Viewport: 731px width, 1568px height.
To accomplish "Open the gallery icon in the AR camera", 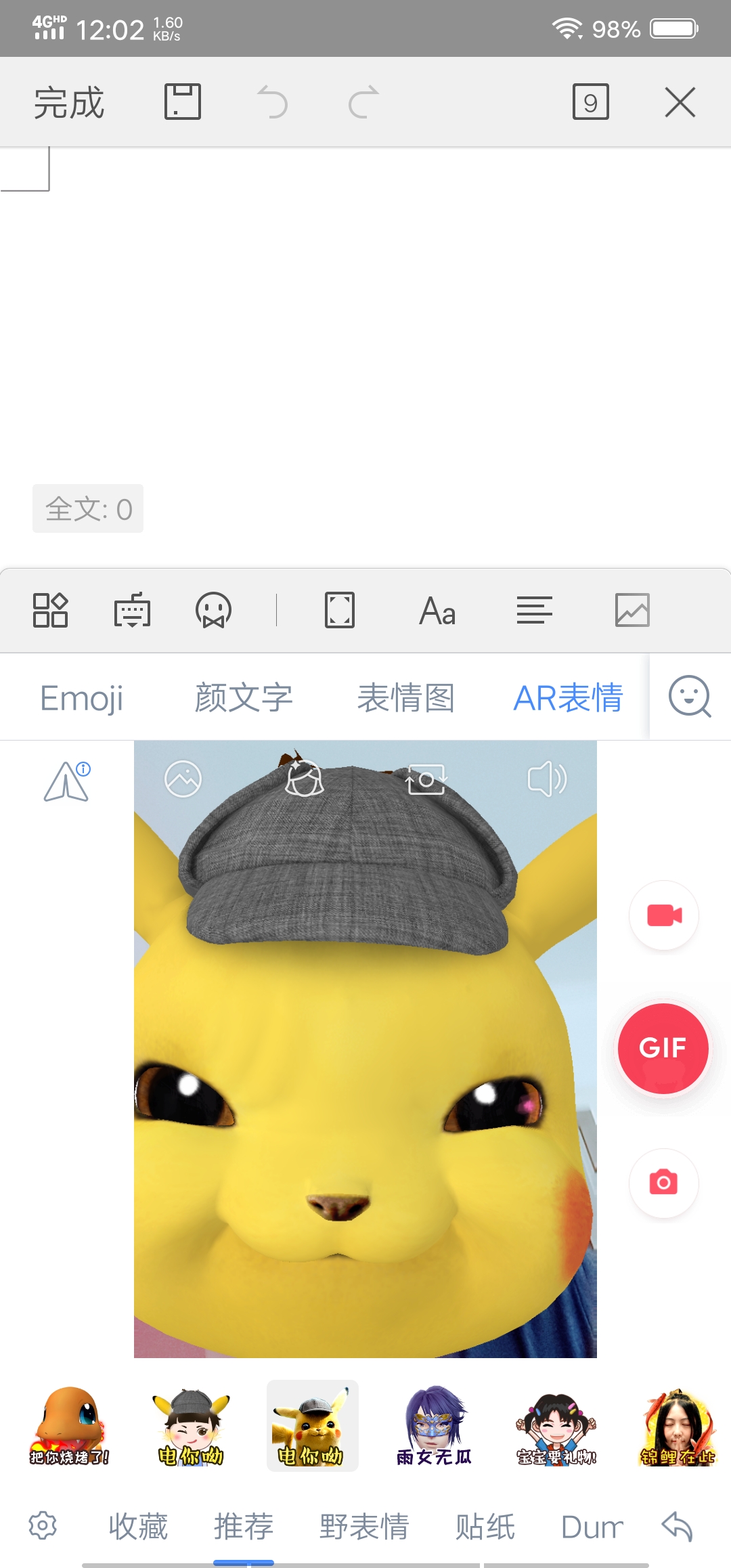I will pos(183,779).
